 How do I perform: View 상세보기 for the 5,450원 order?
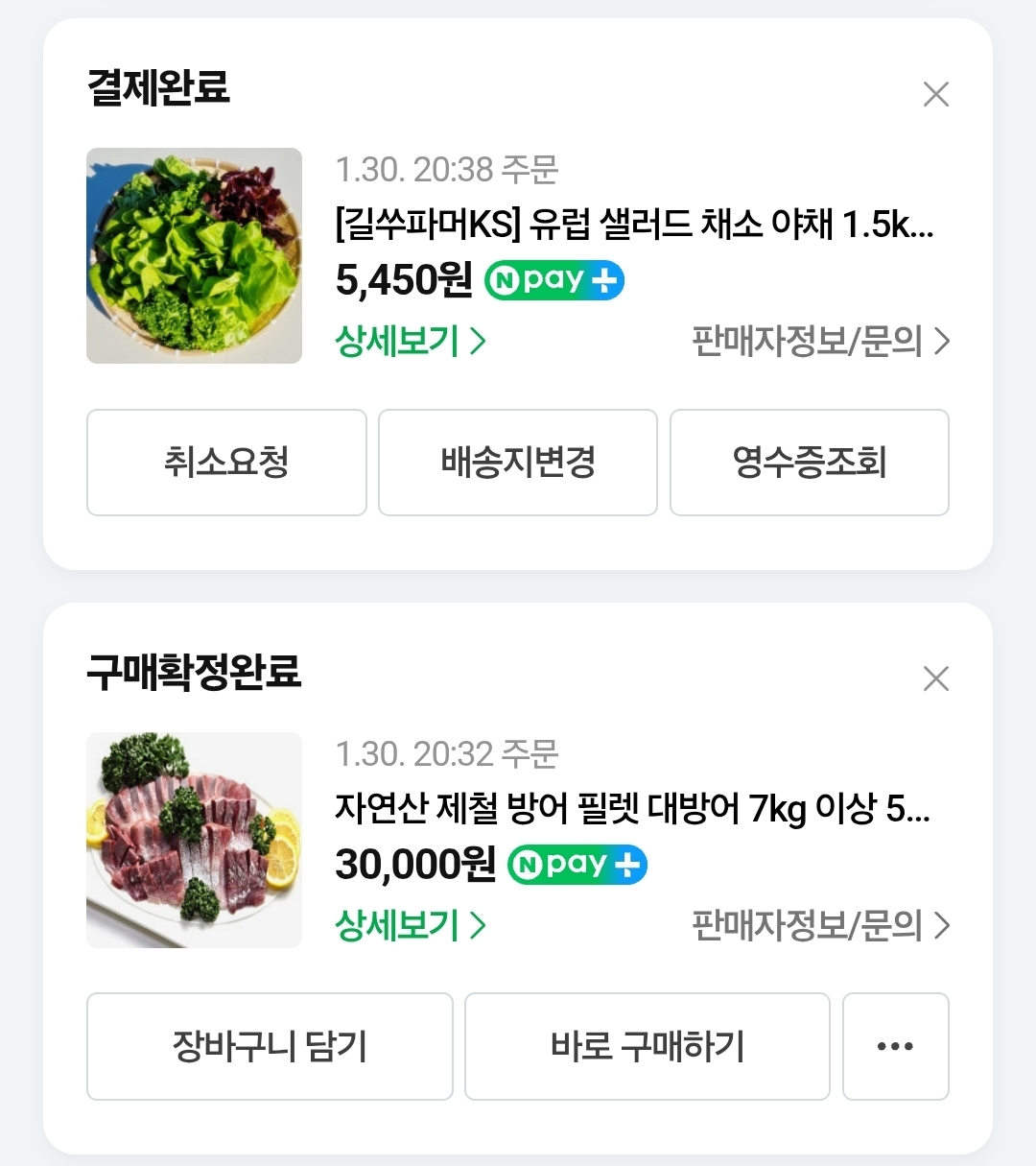click(411, 342)
